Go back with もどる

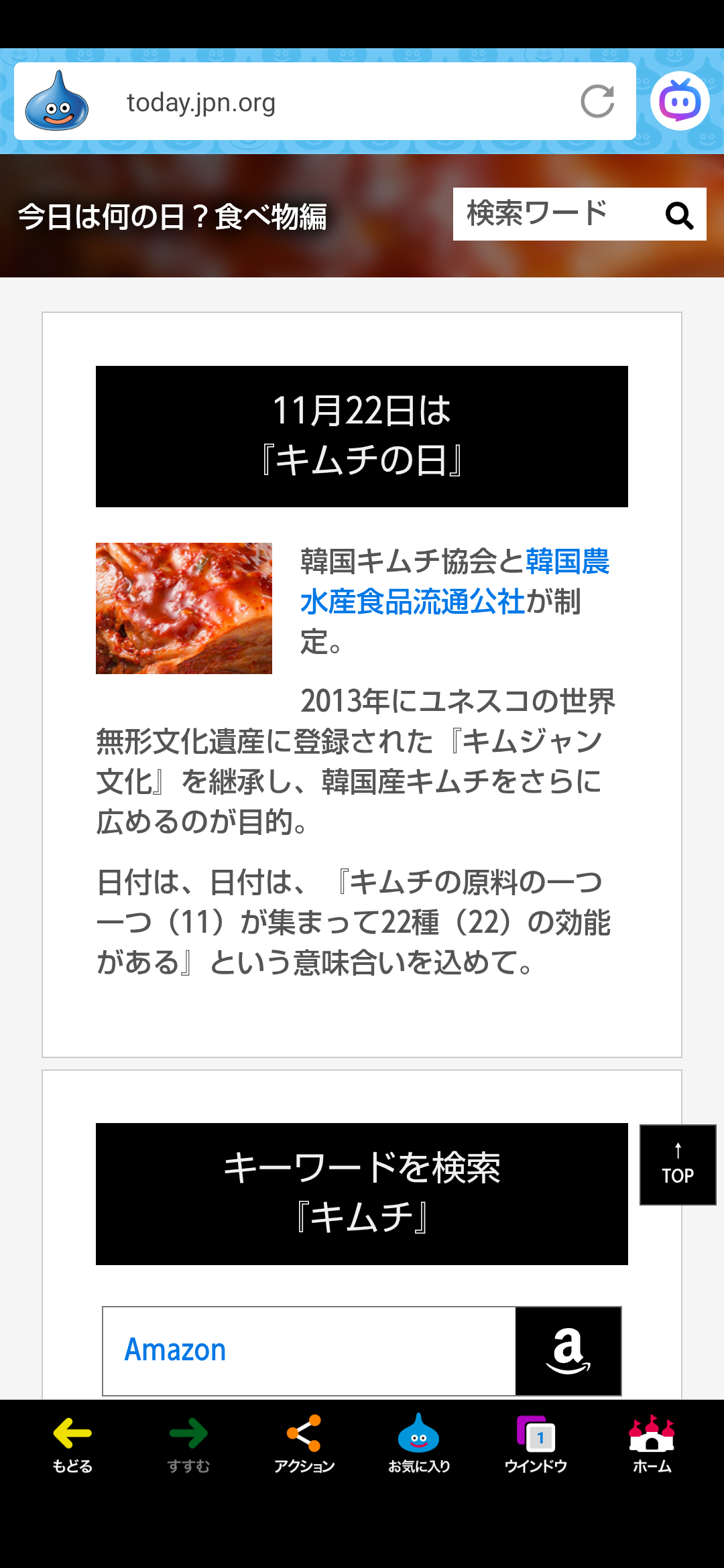coord(72,1444)
